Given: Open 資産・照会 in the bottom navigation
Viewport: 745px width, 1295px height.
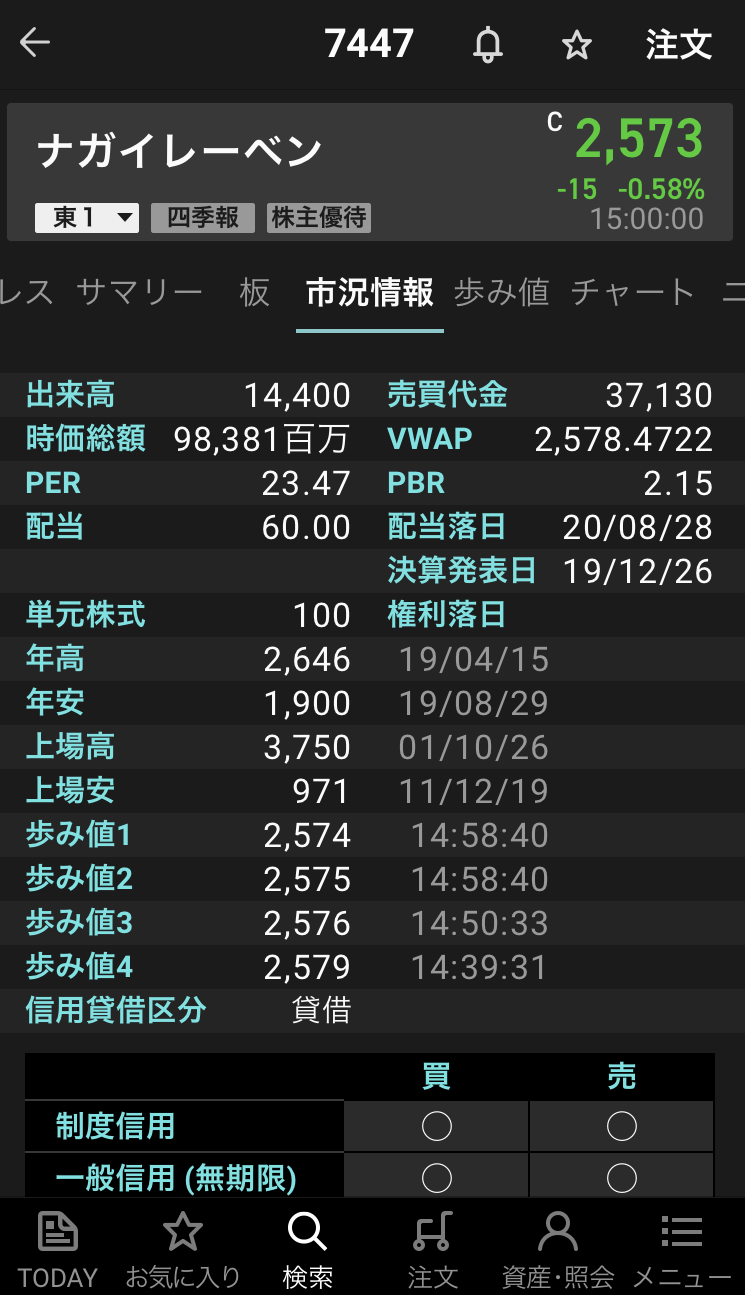Looking at the screenshot, I should (557, 1248).
